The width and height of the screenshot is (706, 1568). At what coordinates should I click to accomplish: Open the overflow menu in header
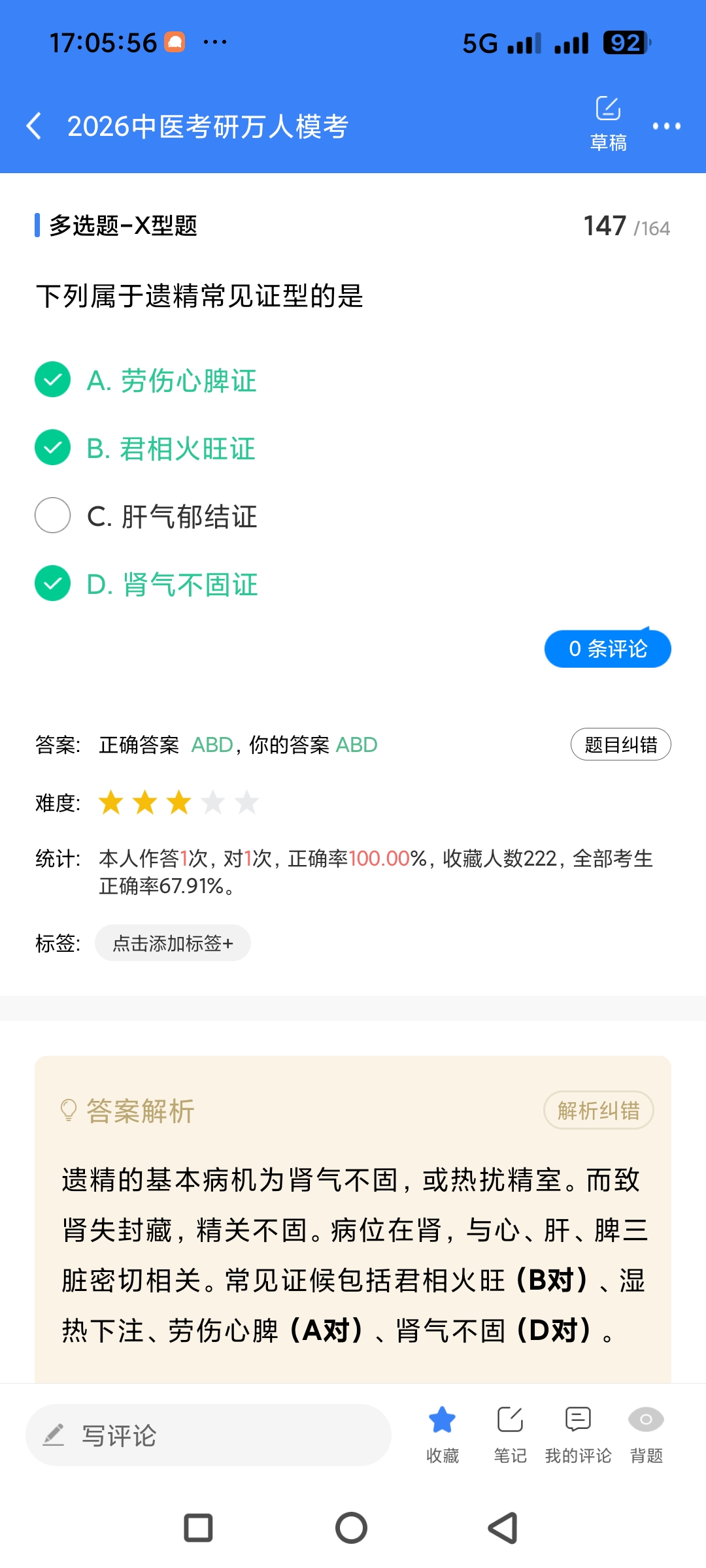(x=666, y=126)
